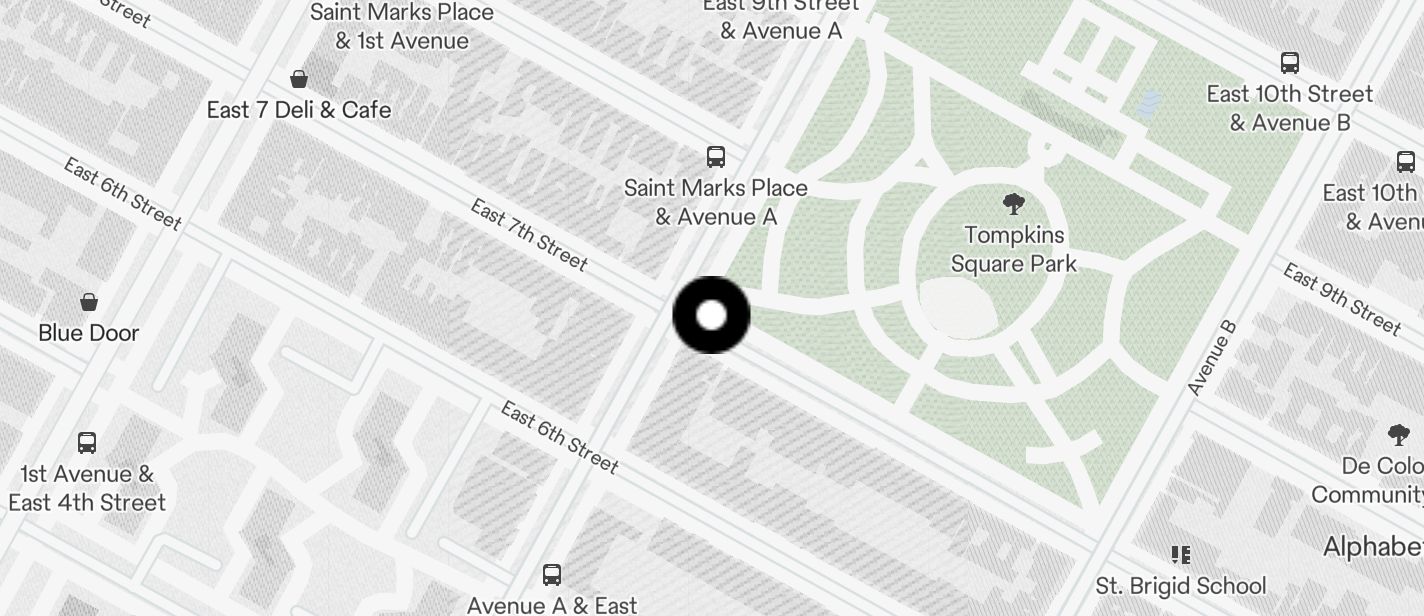Open Saint Marks Place & Avenue A bus stop
Image resolution: width=1424 pixels, height=616 pixels.
(x=716, y=157)
